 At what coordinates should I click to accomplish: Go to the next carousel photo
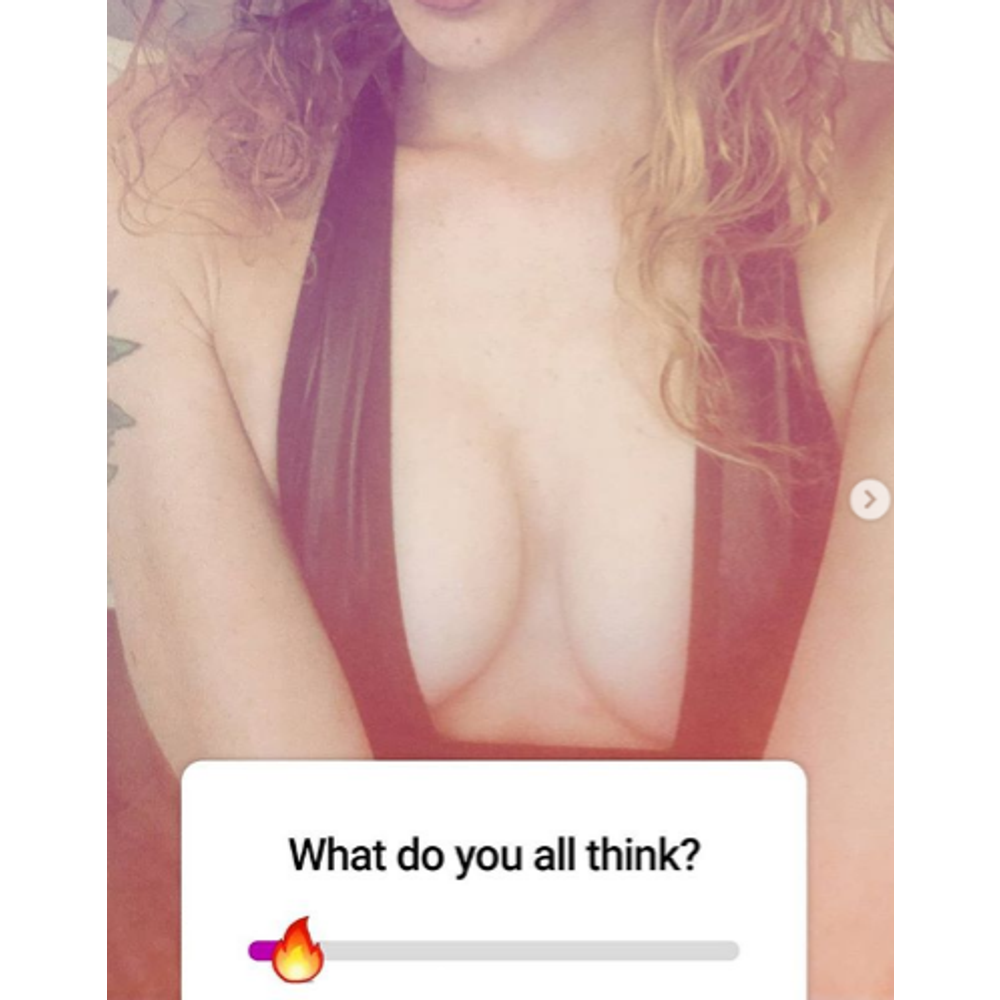coord(869,499)
